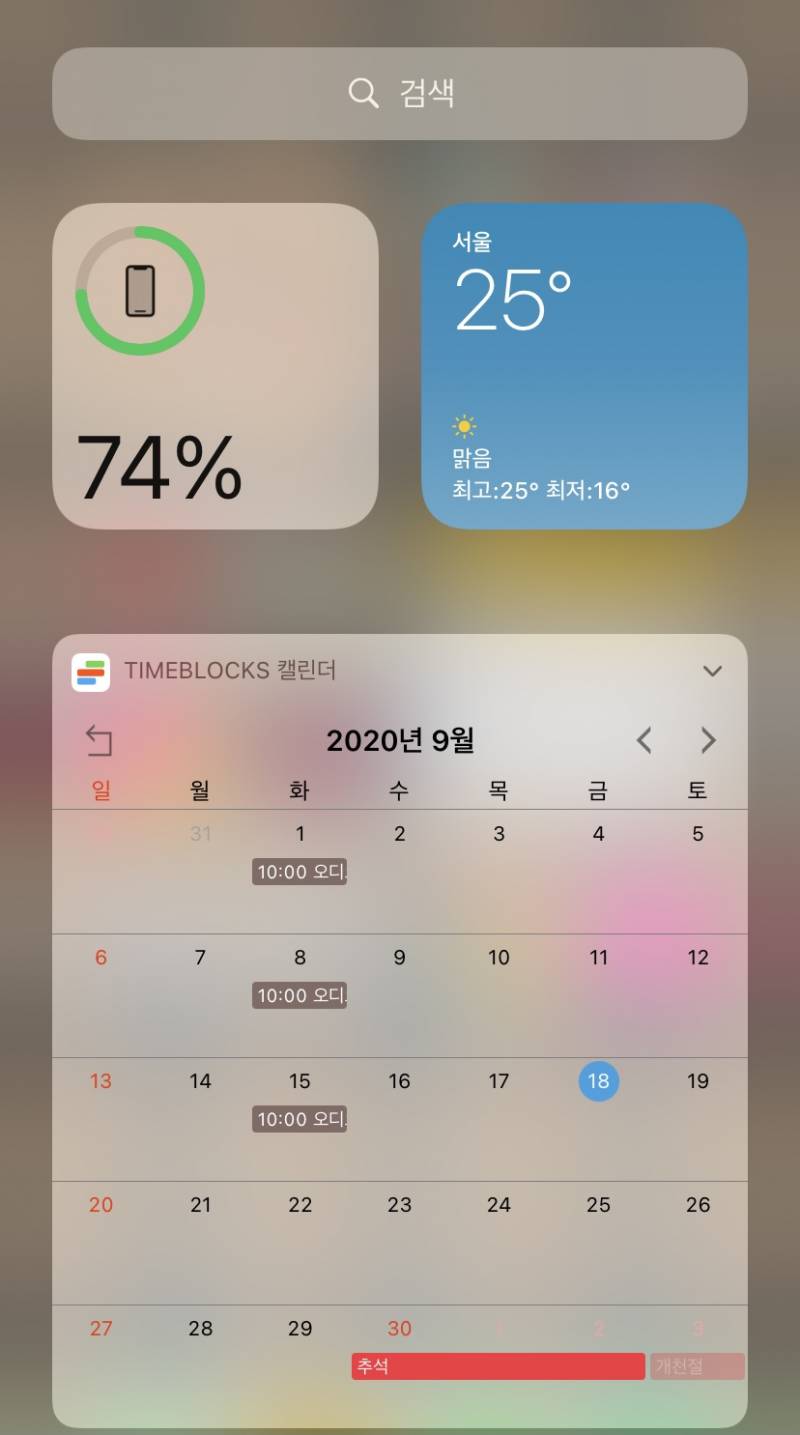Tap the magnifying glass icon in the search bar

(x=363, y=93)
